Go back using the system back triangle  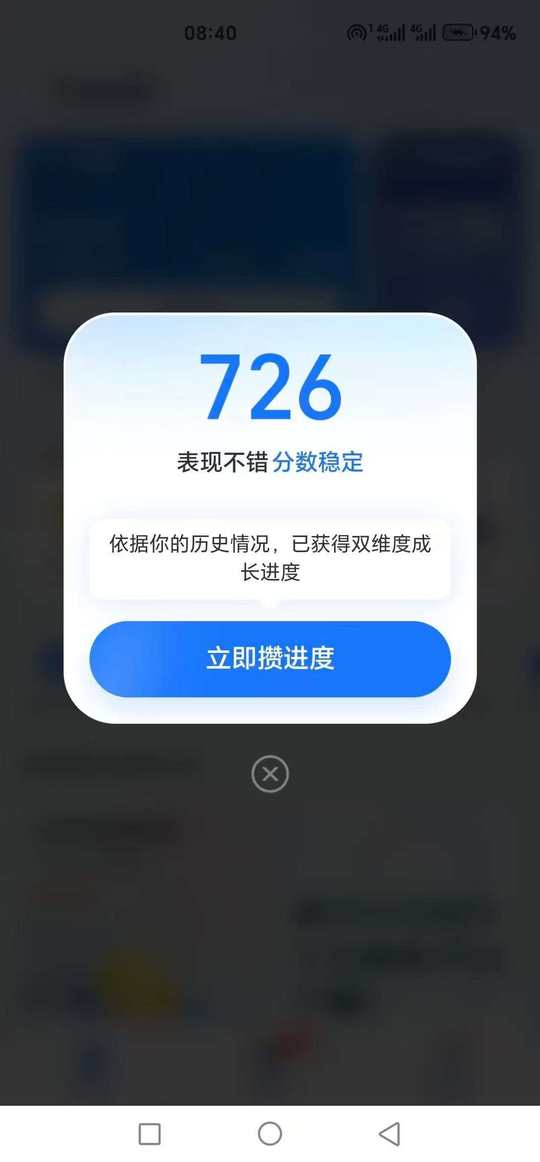point(390,1133)
